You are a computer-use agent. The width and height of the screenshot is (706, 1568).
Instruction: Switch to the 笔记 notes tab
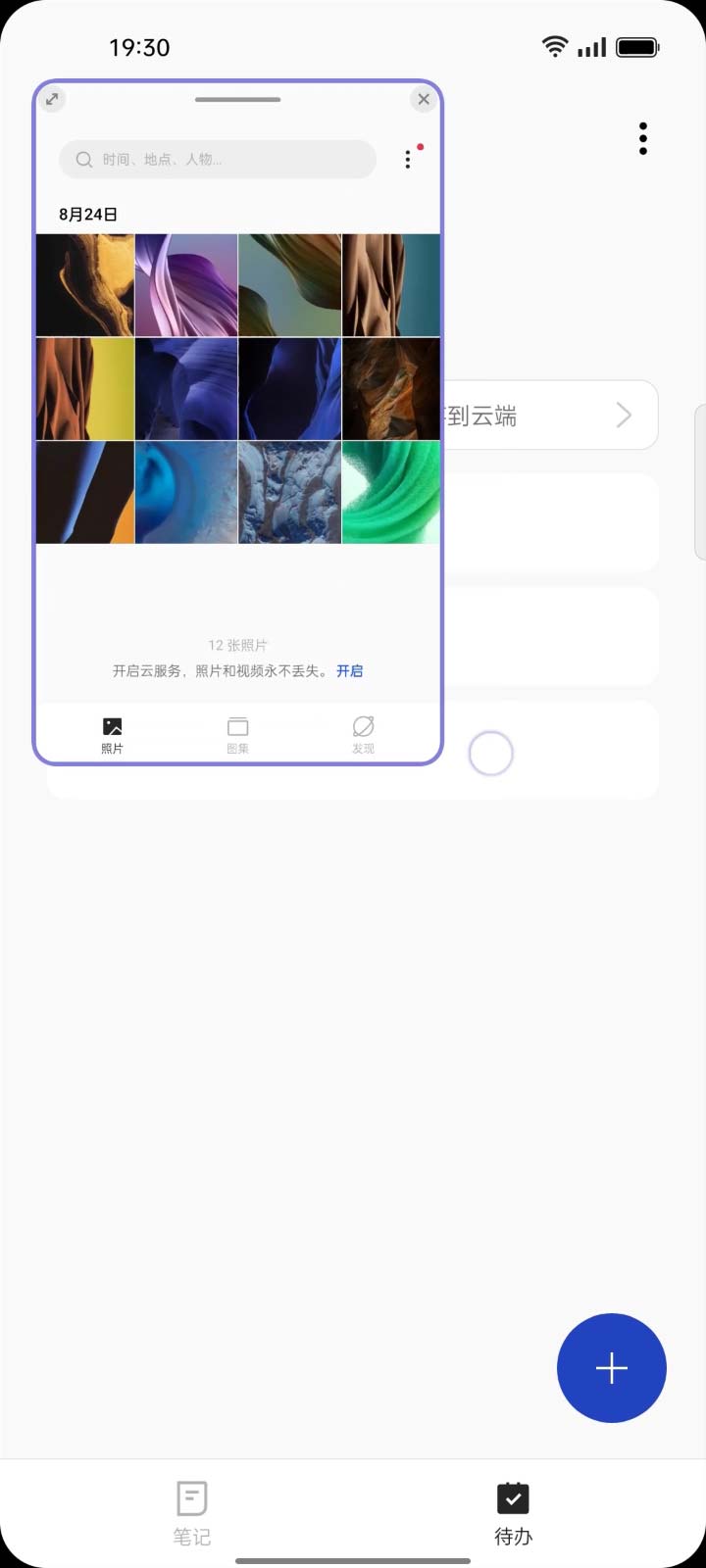[x=192, y=1512]
